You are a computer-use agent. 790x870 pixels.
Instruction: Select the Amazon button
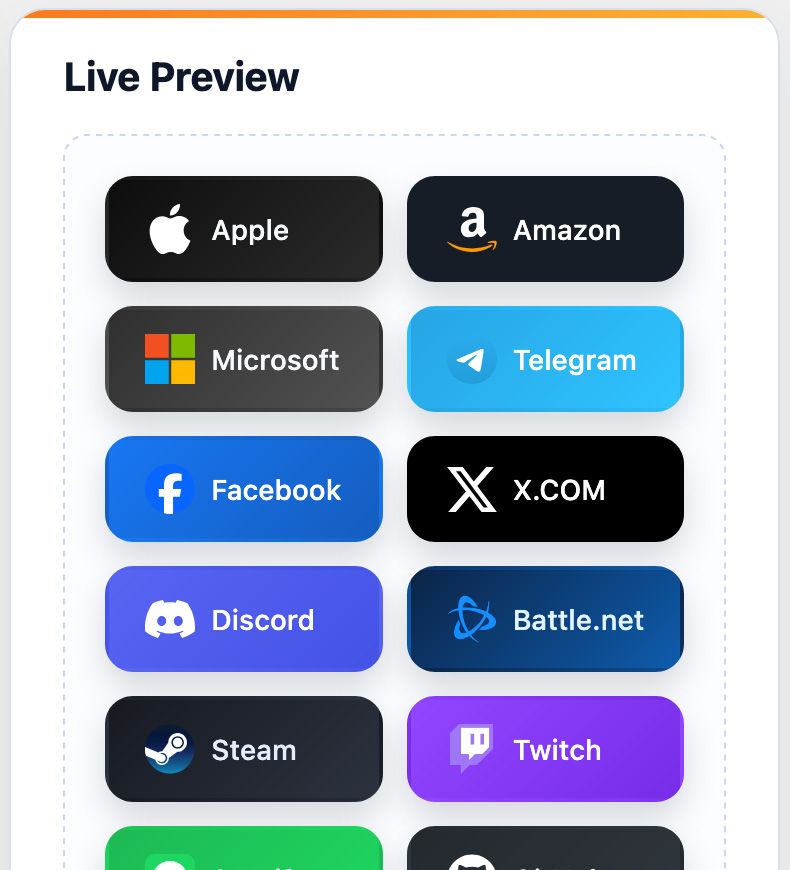point(545,229)
